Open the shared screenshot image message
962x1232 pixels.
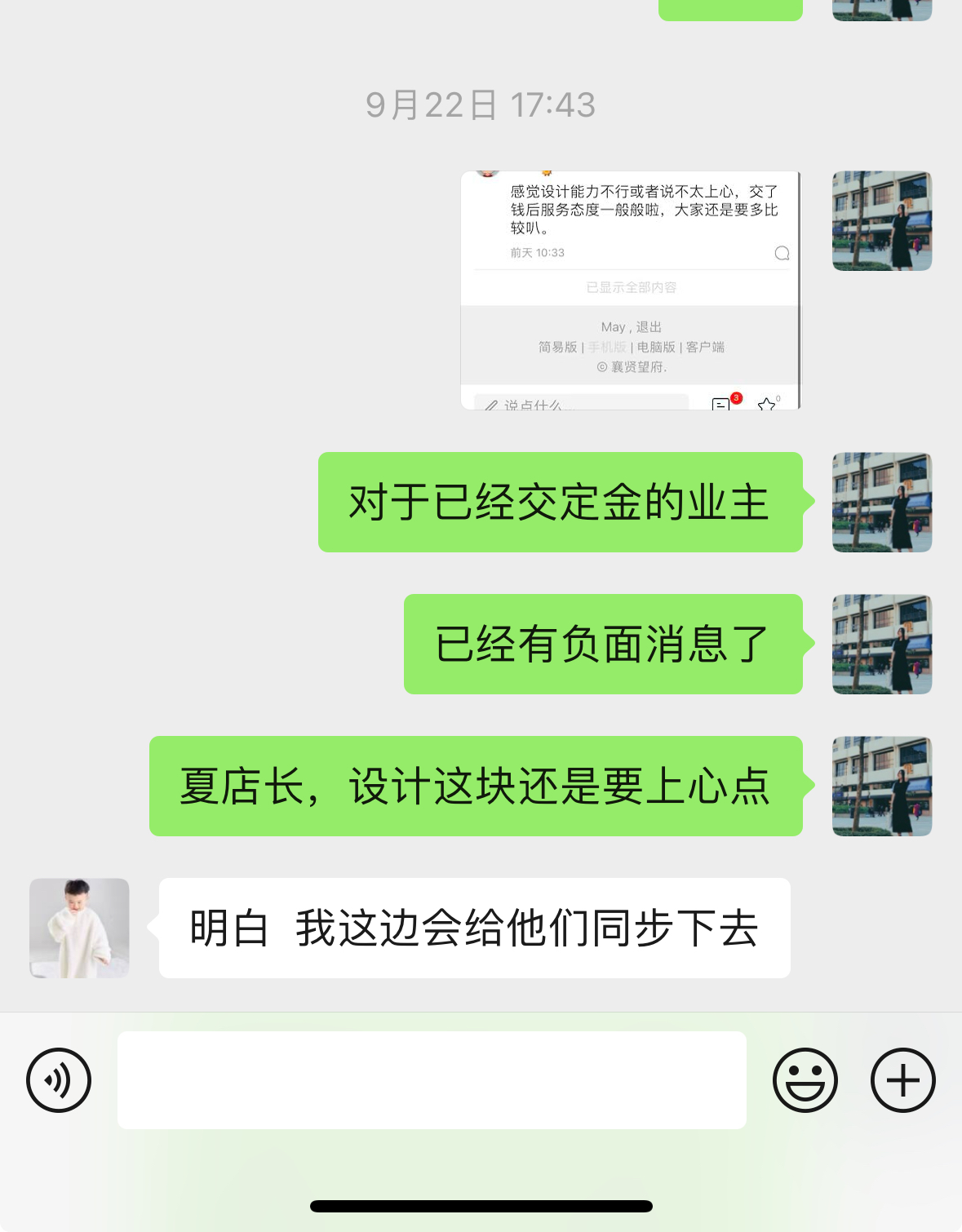click(x=631, y=290)
